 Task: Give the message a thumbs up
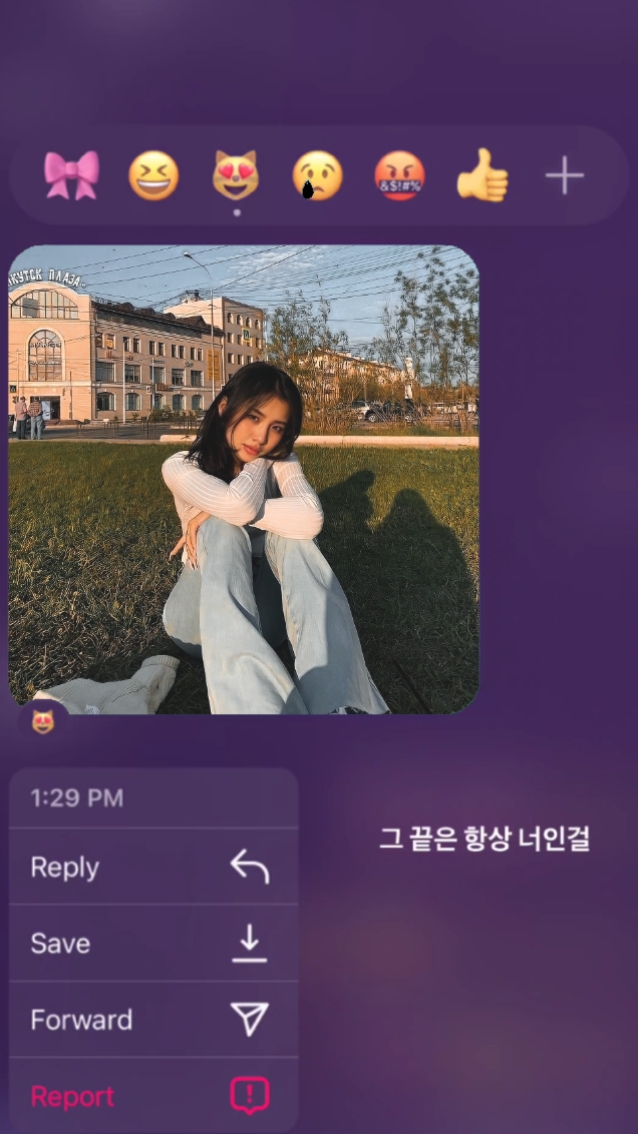coord(482,175)
